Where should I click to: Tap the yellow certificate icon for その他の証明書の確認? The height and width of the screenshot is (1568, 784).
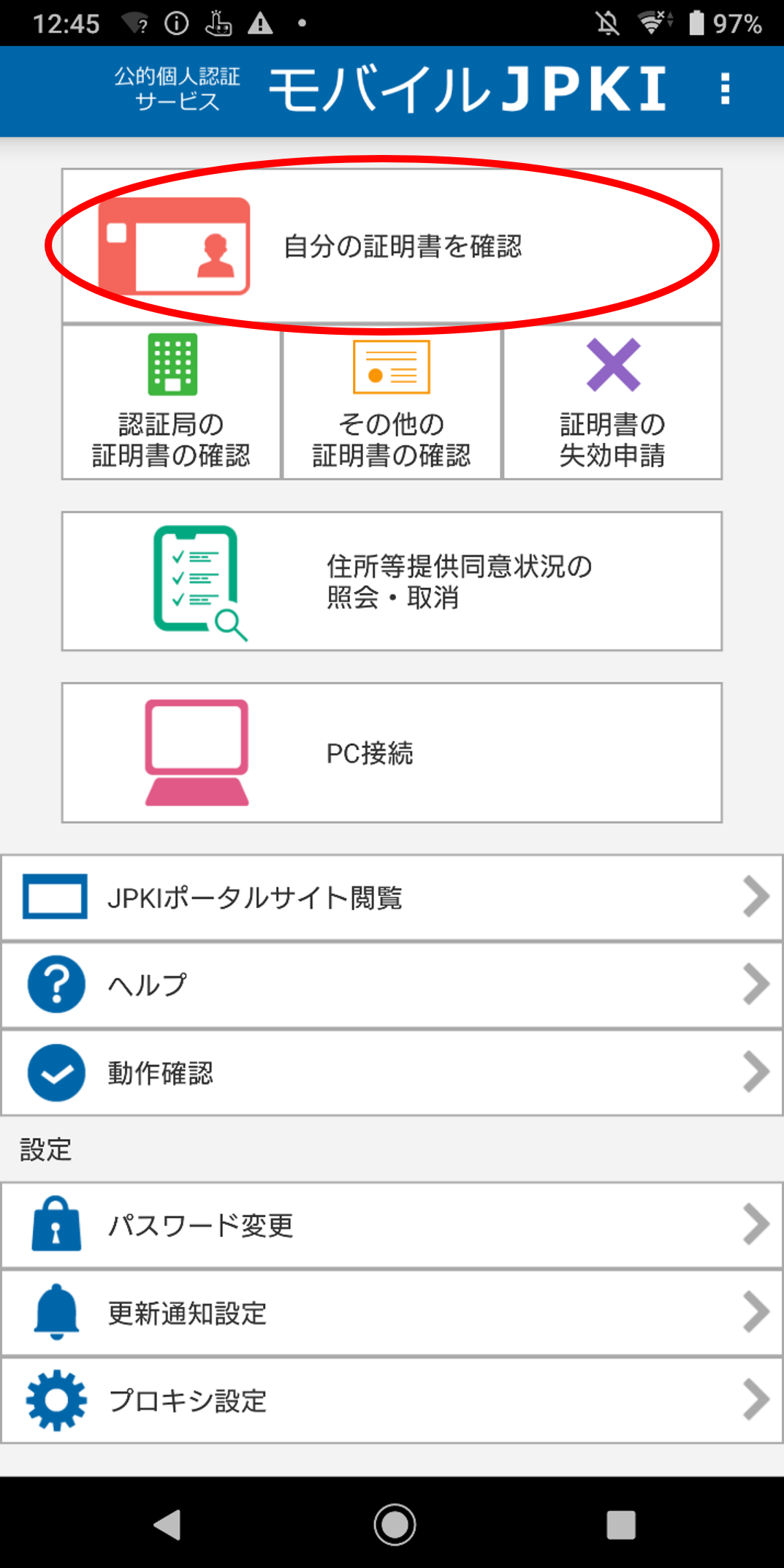click(390, 367)
